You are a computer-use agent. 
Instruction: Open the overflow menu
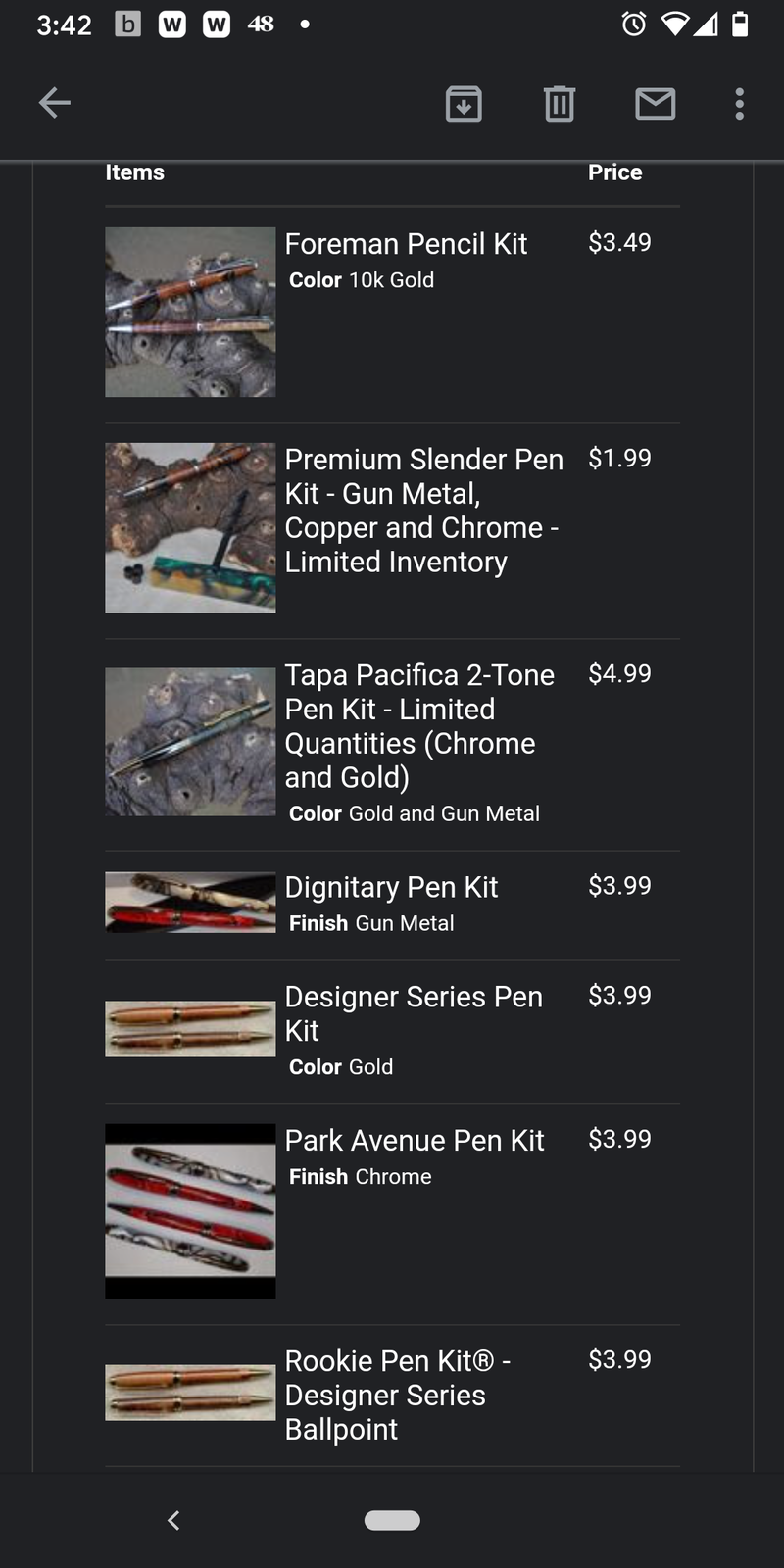[x=740, y=103]
